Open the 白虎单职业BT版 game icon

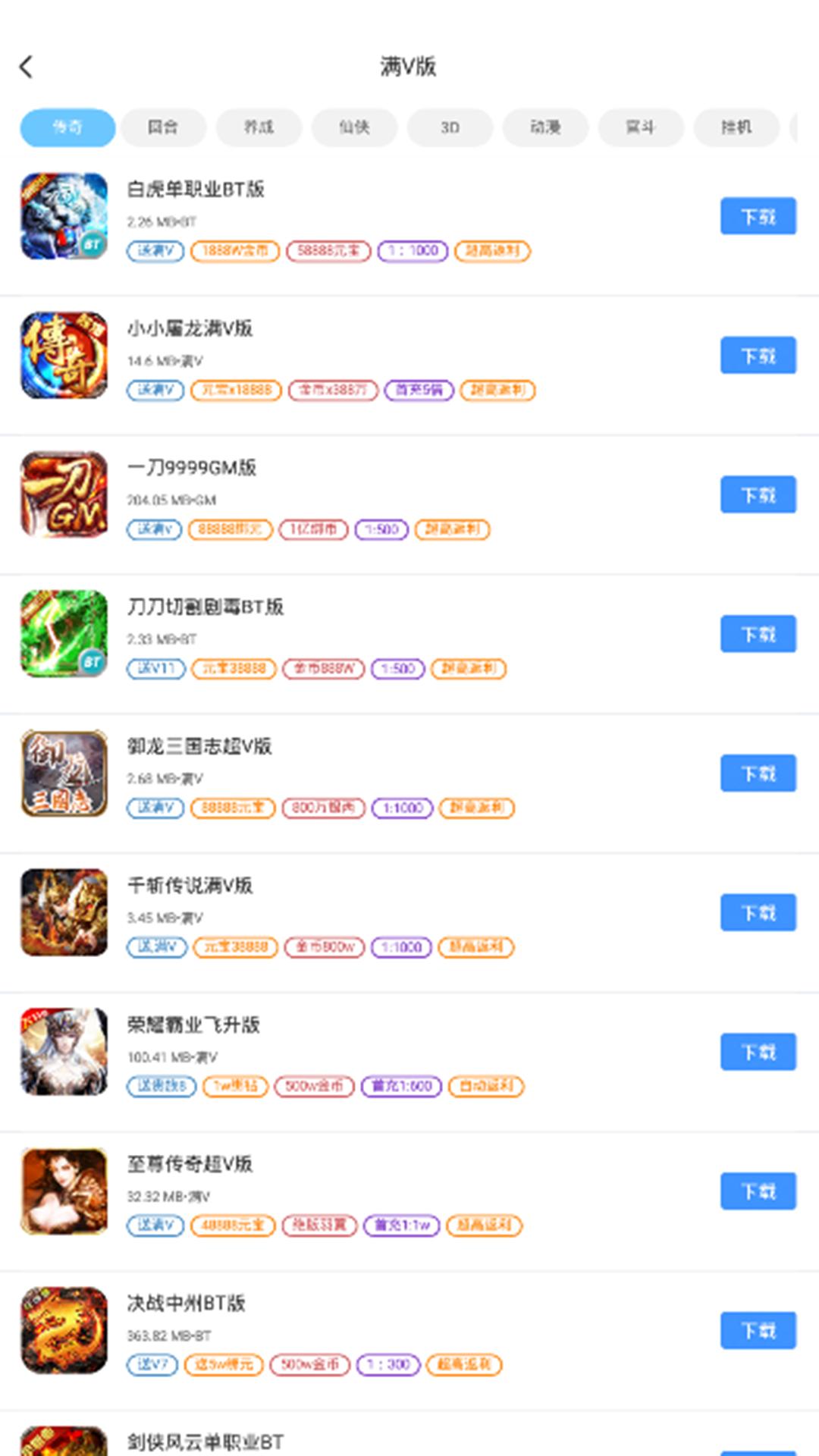click(x=63, y=216)
